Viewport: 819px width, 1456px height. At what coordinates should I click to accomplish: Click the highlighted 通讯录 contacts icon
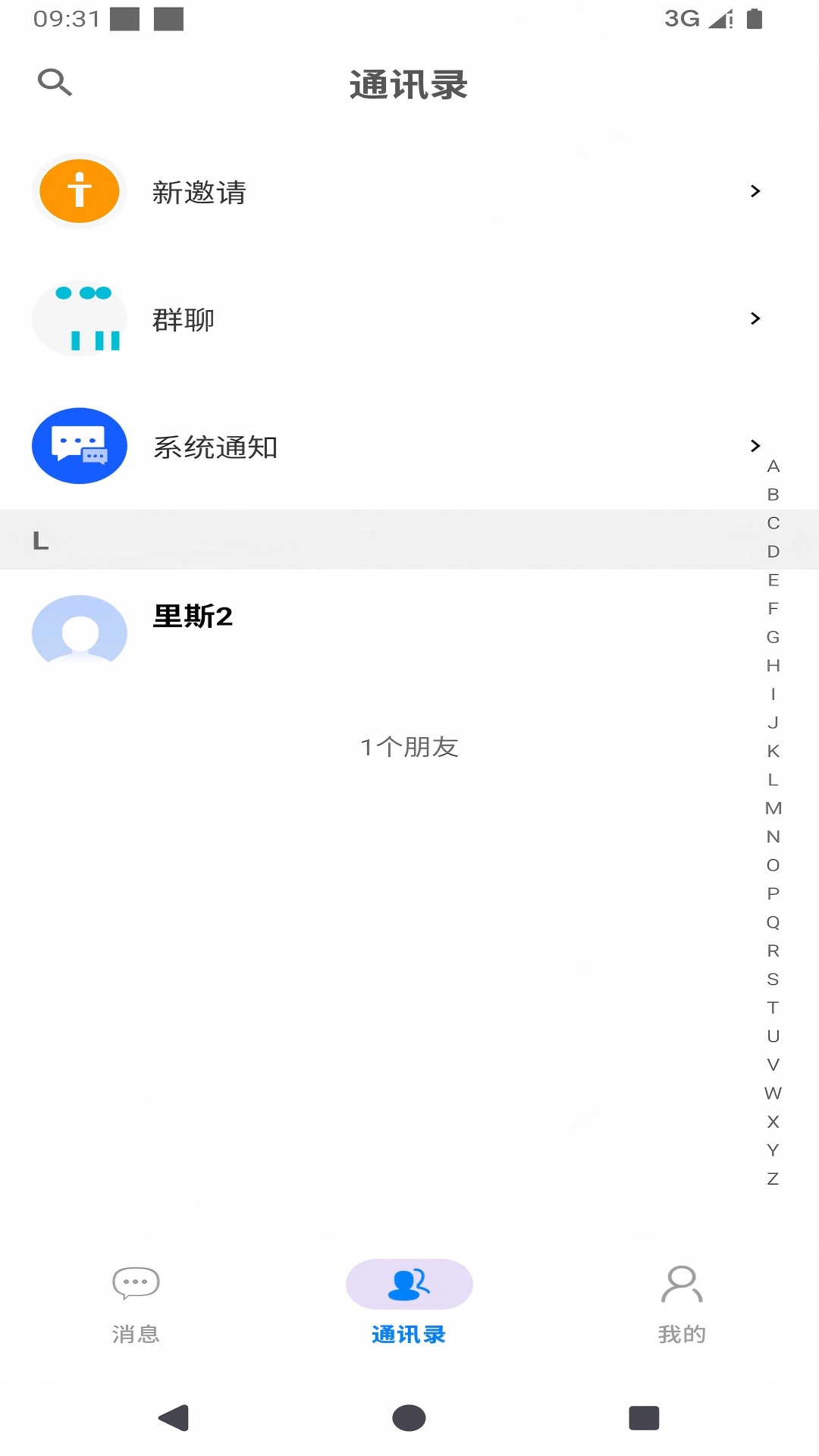[x=409, y=1279]
